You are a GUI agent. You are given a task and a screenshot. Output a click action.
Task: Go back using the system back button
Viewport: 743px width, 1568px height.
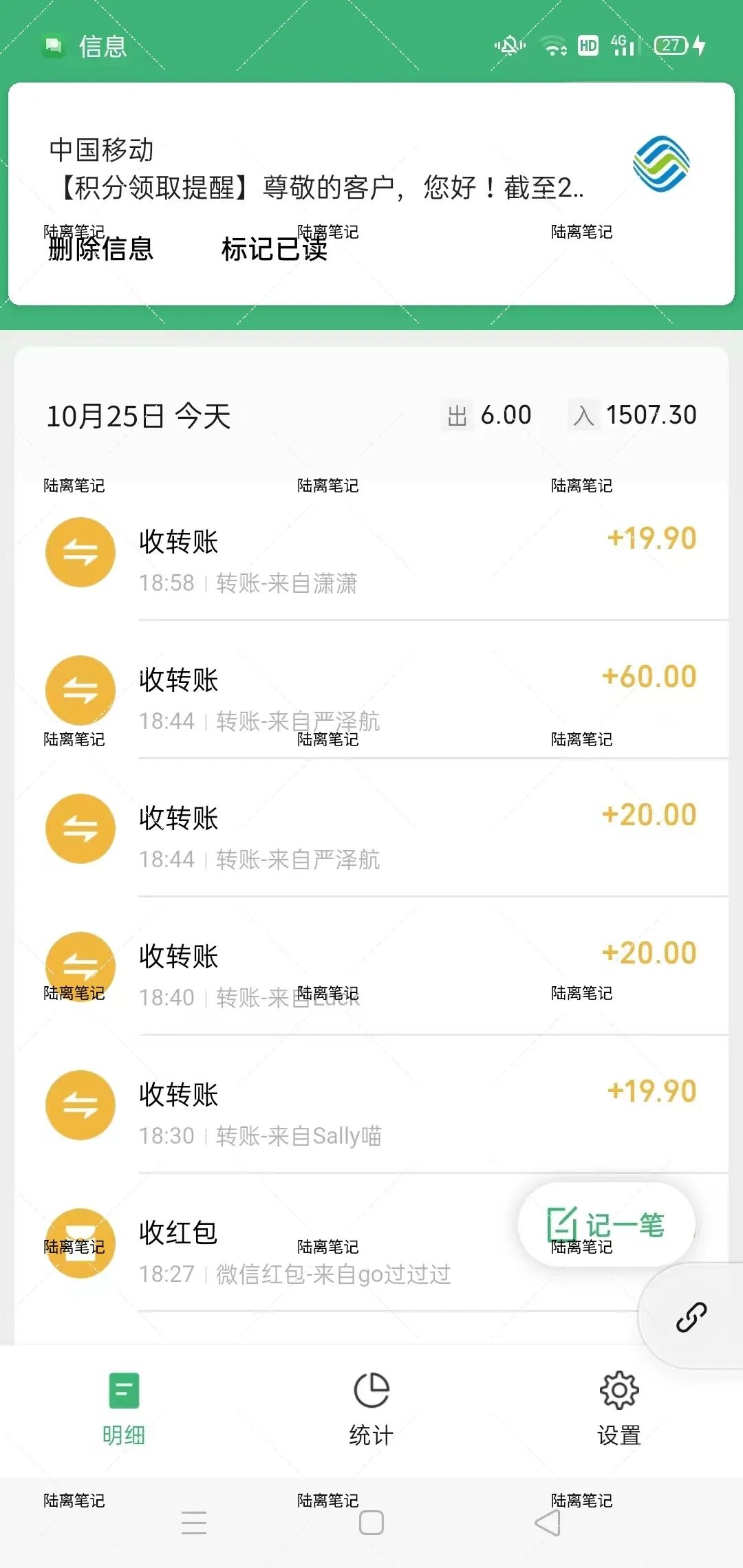[548, 1523]
